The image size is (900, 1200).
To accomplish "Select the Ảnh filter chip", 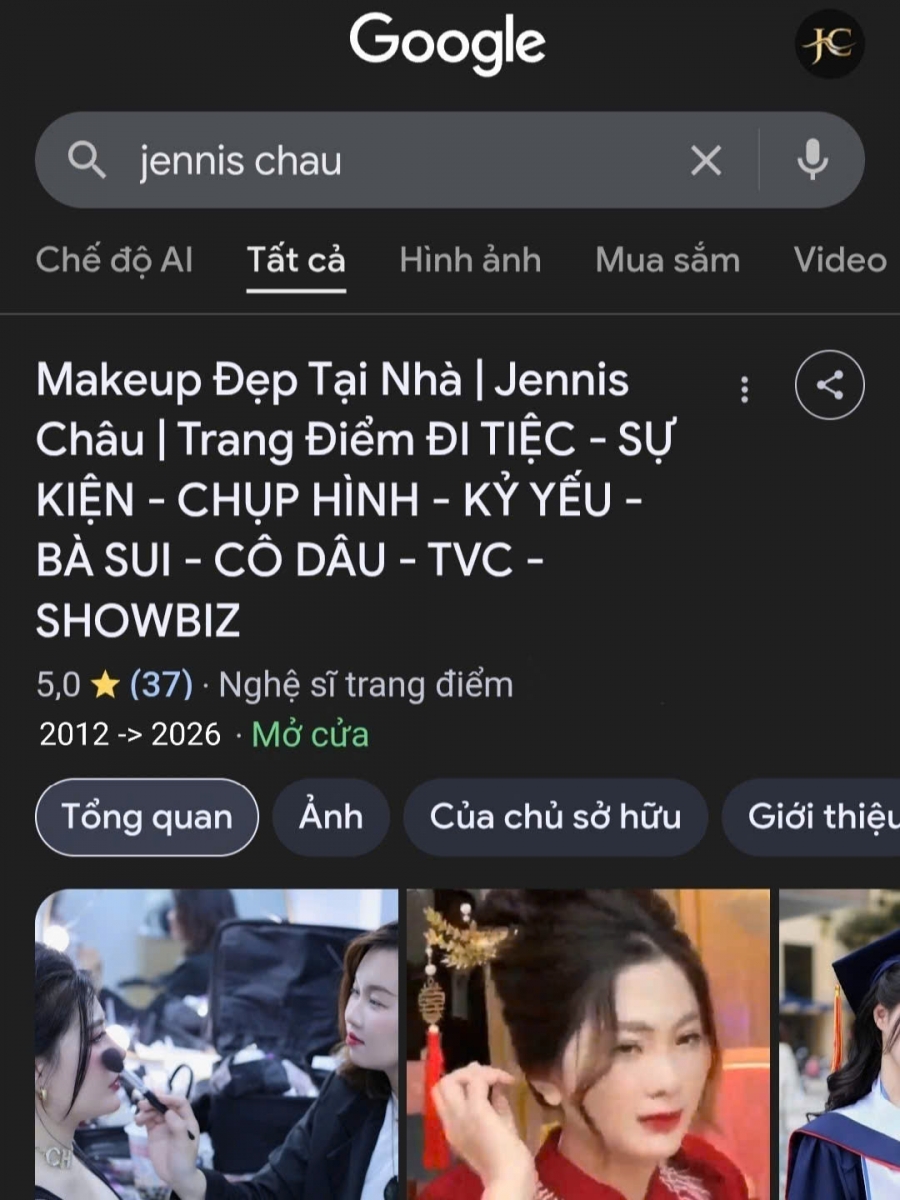I will (330, 817).
